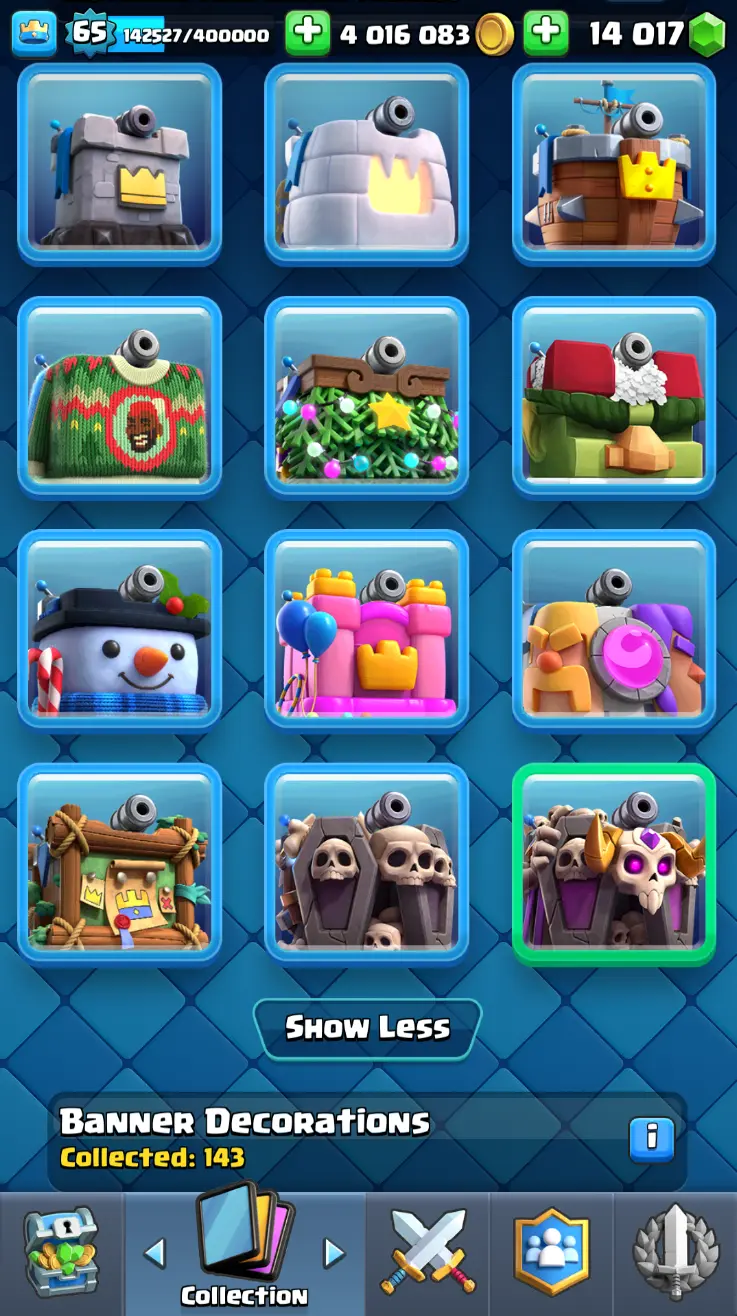This screenshot has height=1316, width=737.
Task: Pick the pink bouncy castle tower skin
Action: [x=366, y=630]
